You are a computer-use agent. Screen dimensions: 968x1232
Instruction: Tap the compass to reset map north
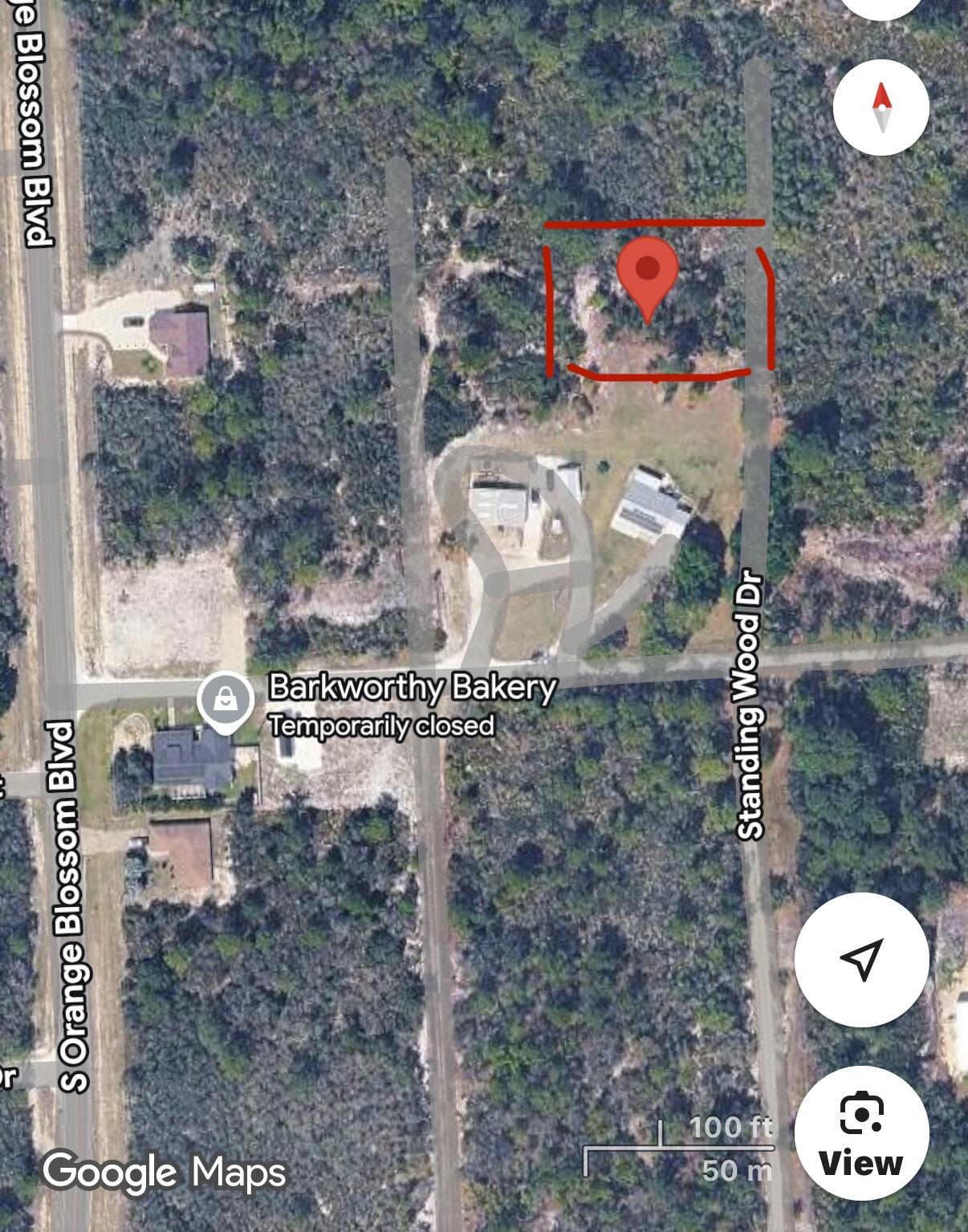coord(881,108)
